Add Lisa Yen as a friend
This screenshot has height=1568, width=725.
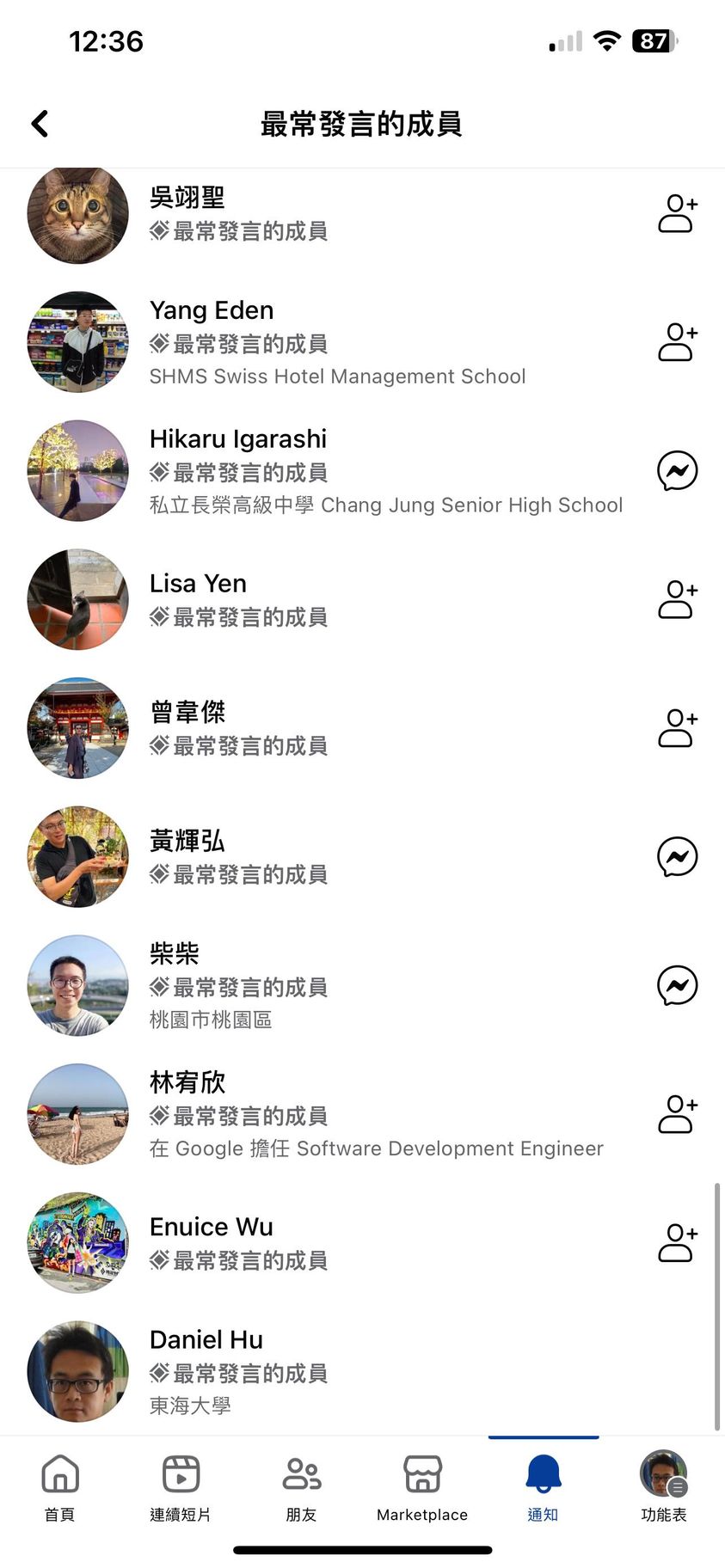(677, 599)
